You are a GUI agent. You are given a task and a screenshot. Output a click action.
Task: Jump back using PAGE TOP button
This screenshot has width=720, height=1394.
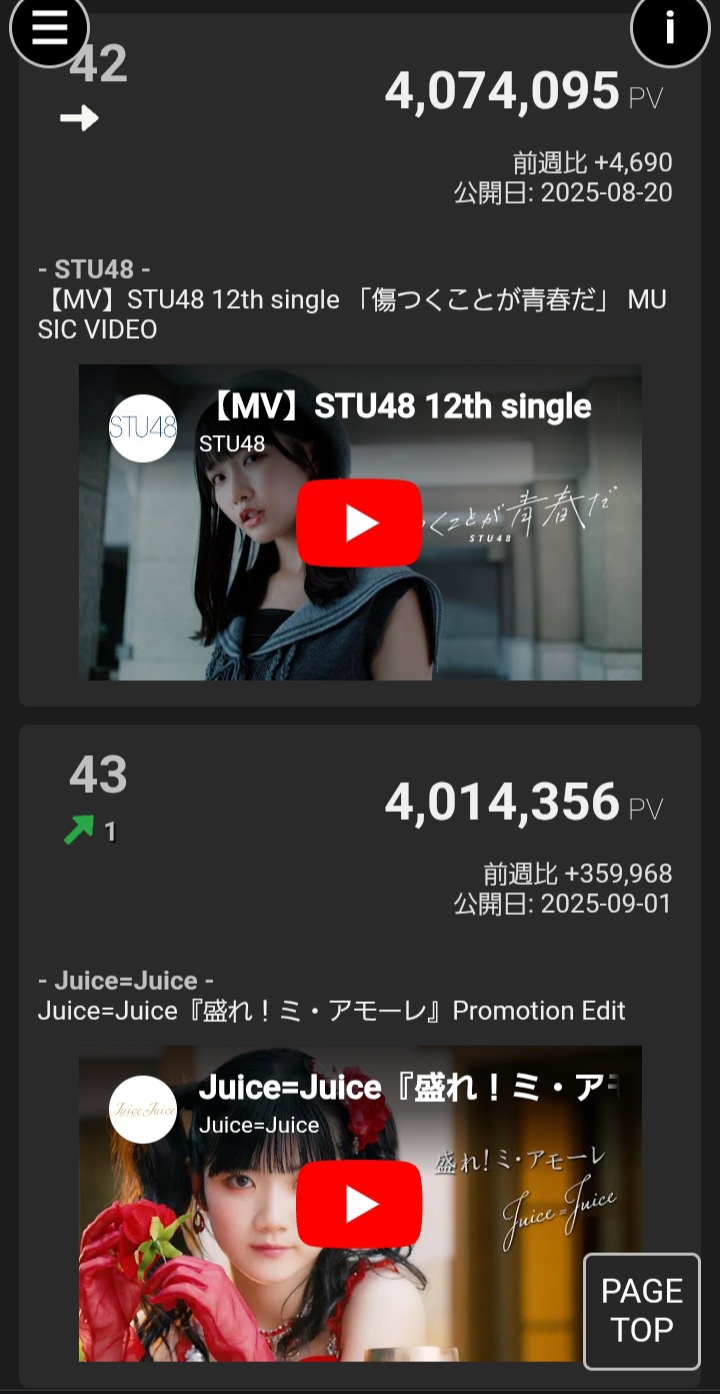[x=642, y=1311]
